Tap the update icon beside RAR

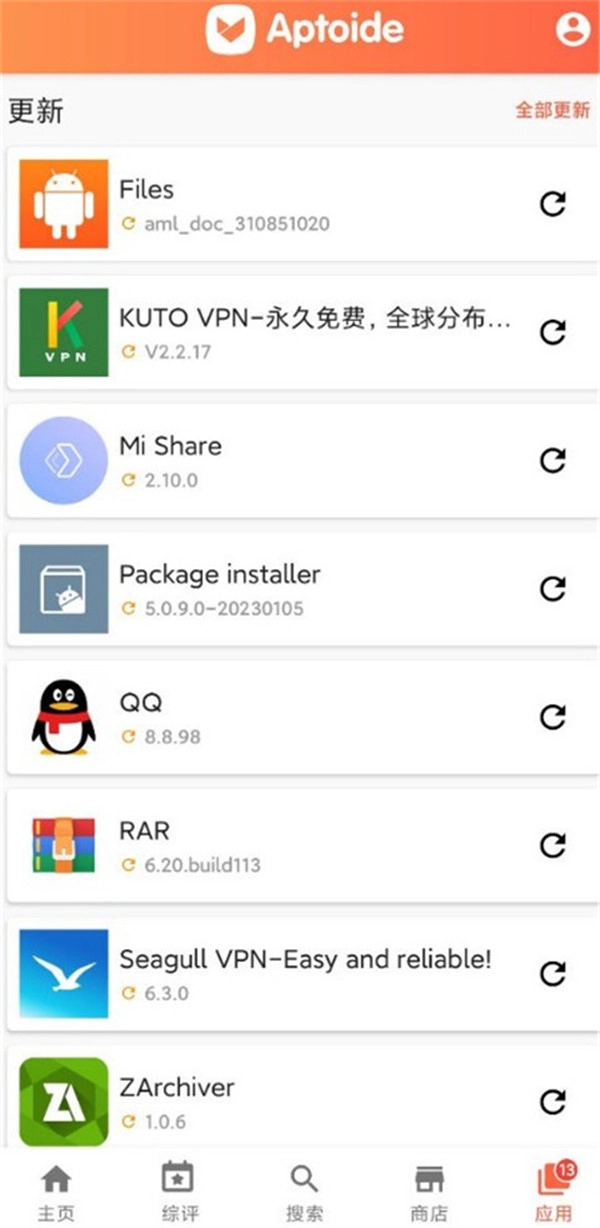[x=552, y=845]
